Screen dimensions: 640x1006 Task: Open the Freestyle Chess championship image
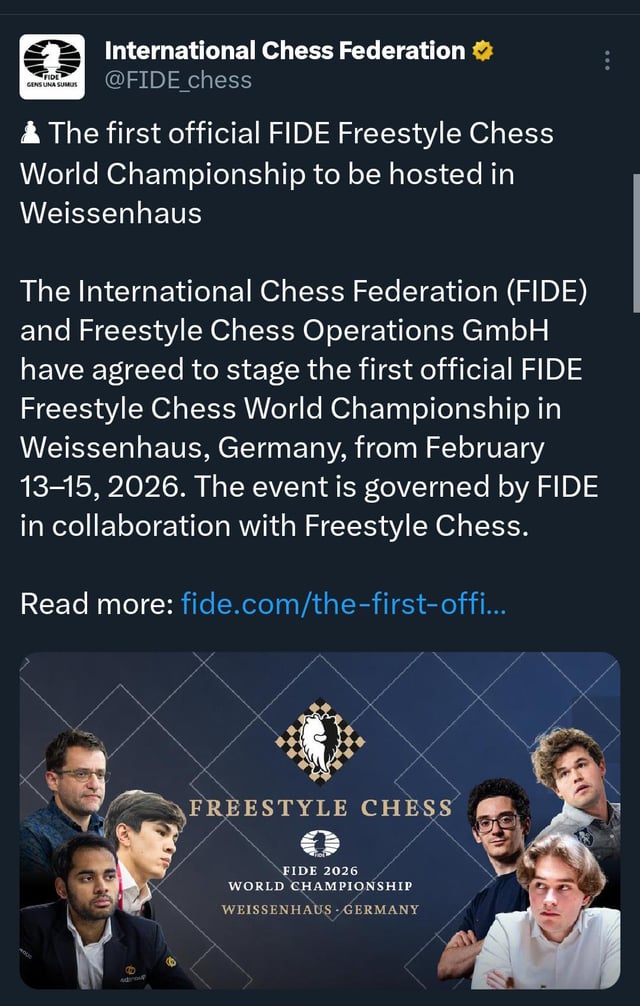coord(320,820)
